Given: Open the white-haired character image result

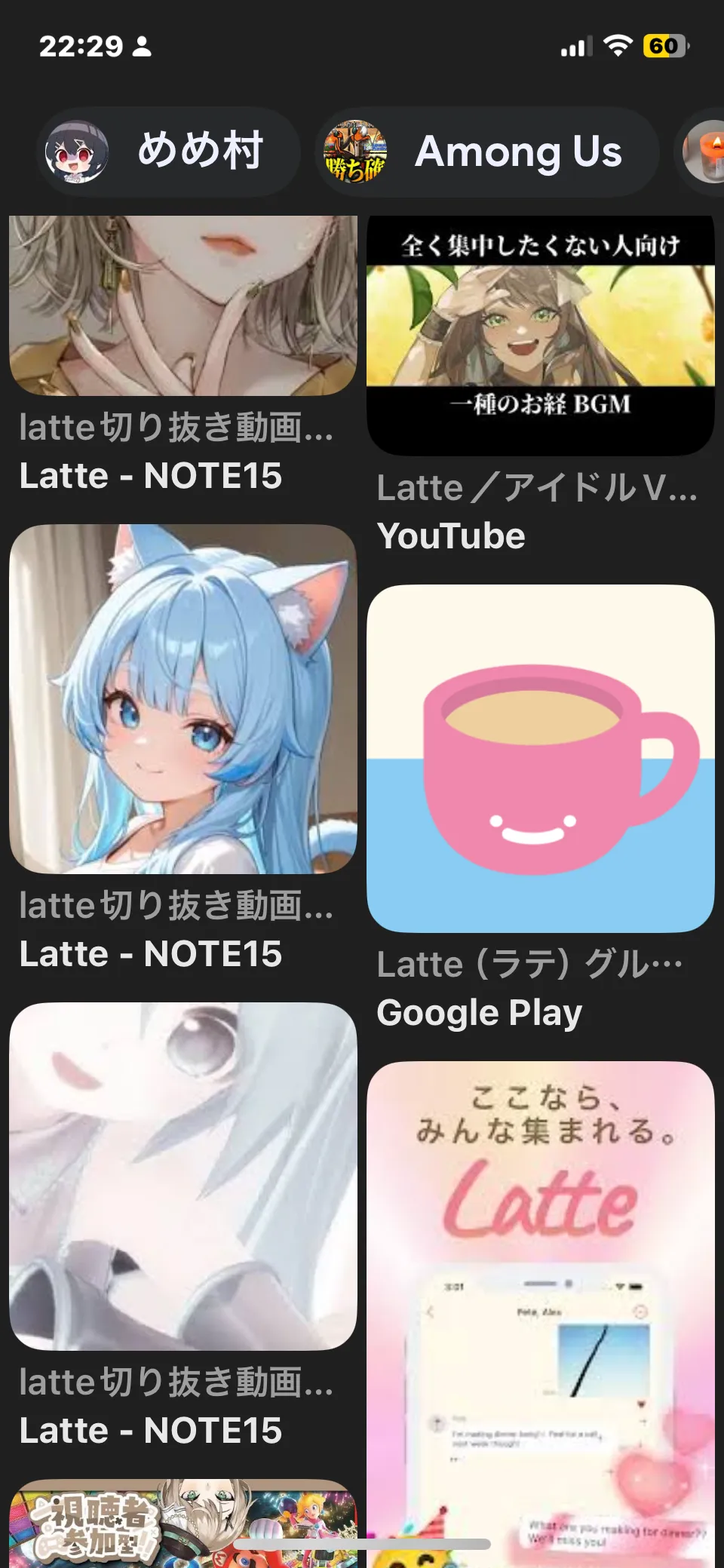Looking at the screenshot, I should tap(183, 1176).
